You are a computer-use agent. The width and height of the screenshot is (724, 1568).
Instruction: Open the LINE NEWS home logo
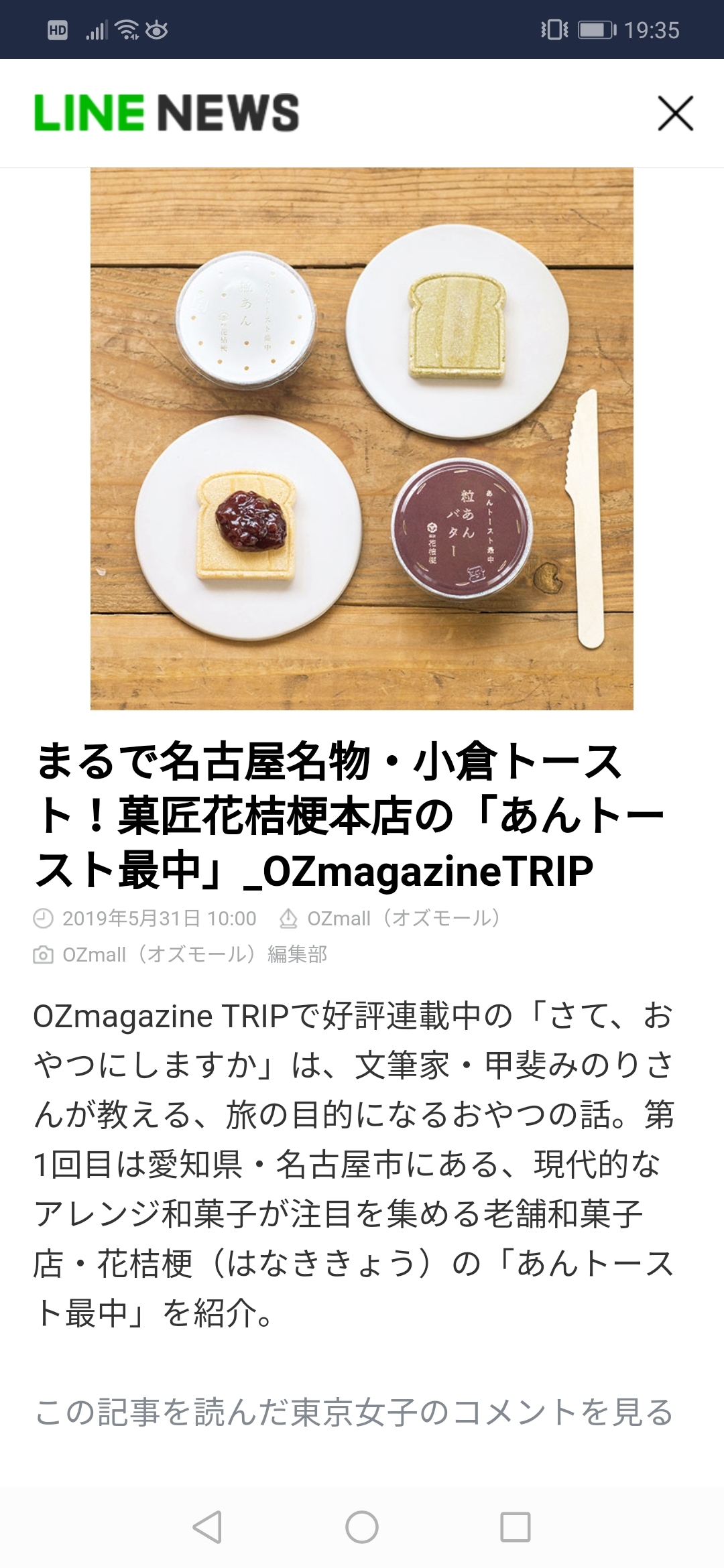pyautogui.click(x=166, y=113)
